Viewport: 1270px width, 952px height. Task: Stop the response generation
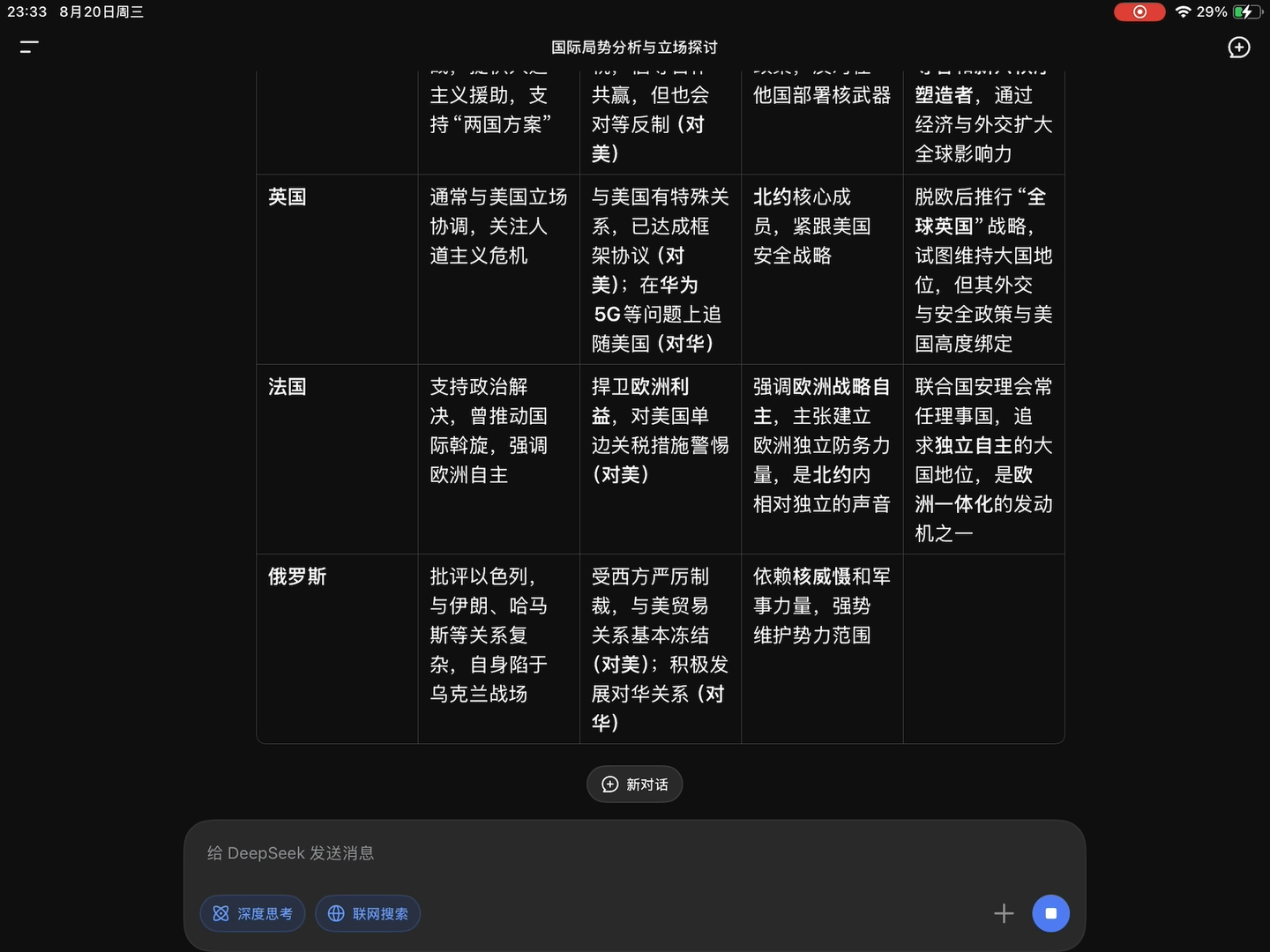tap(1050, 913)
